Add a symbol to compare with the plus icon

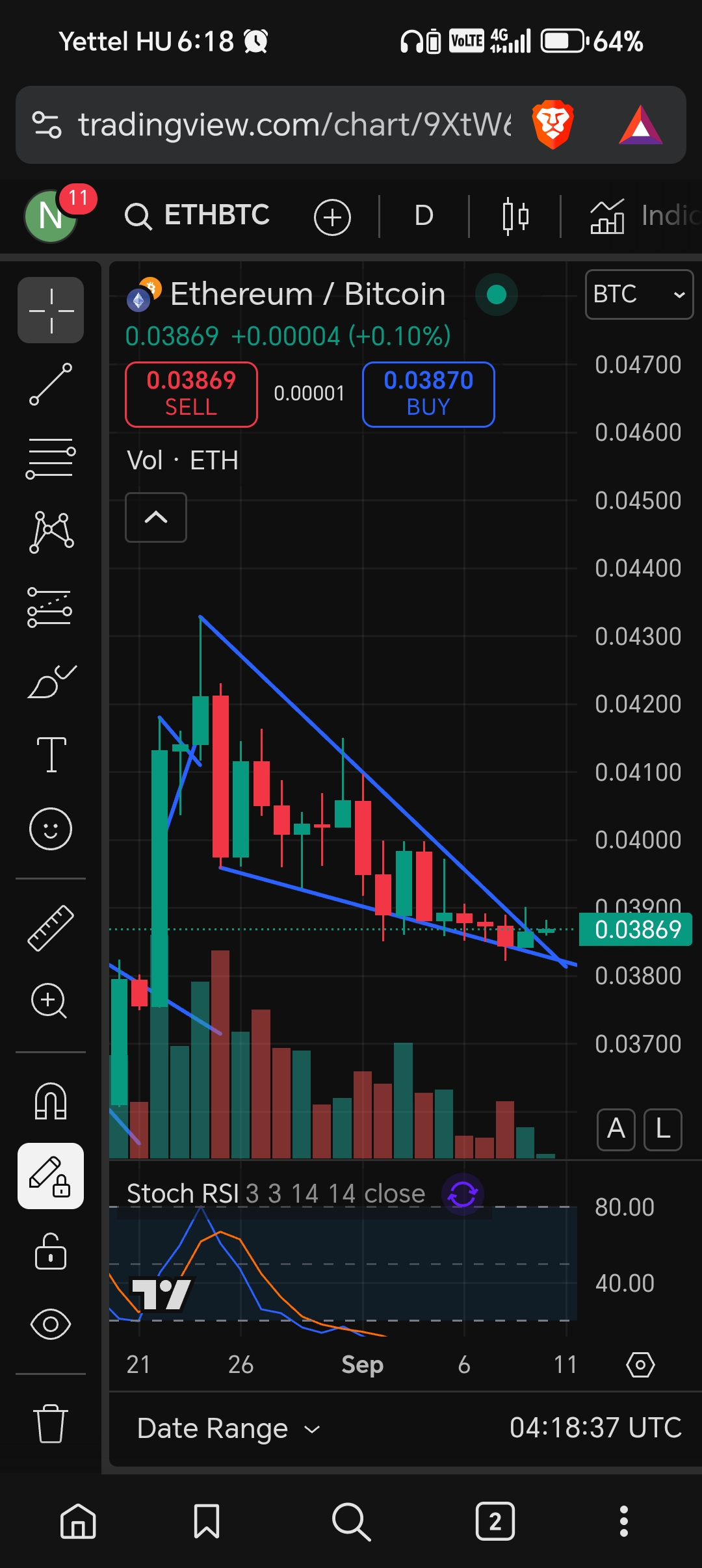[x=332, y=216]
